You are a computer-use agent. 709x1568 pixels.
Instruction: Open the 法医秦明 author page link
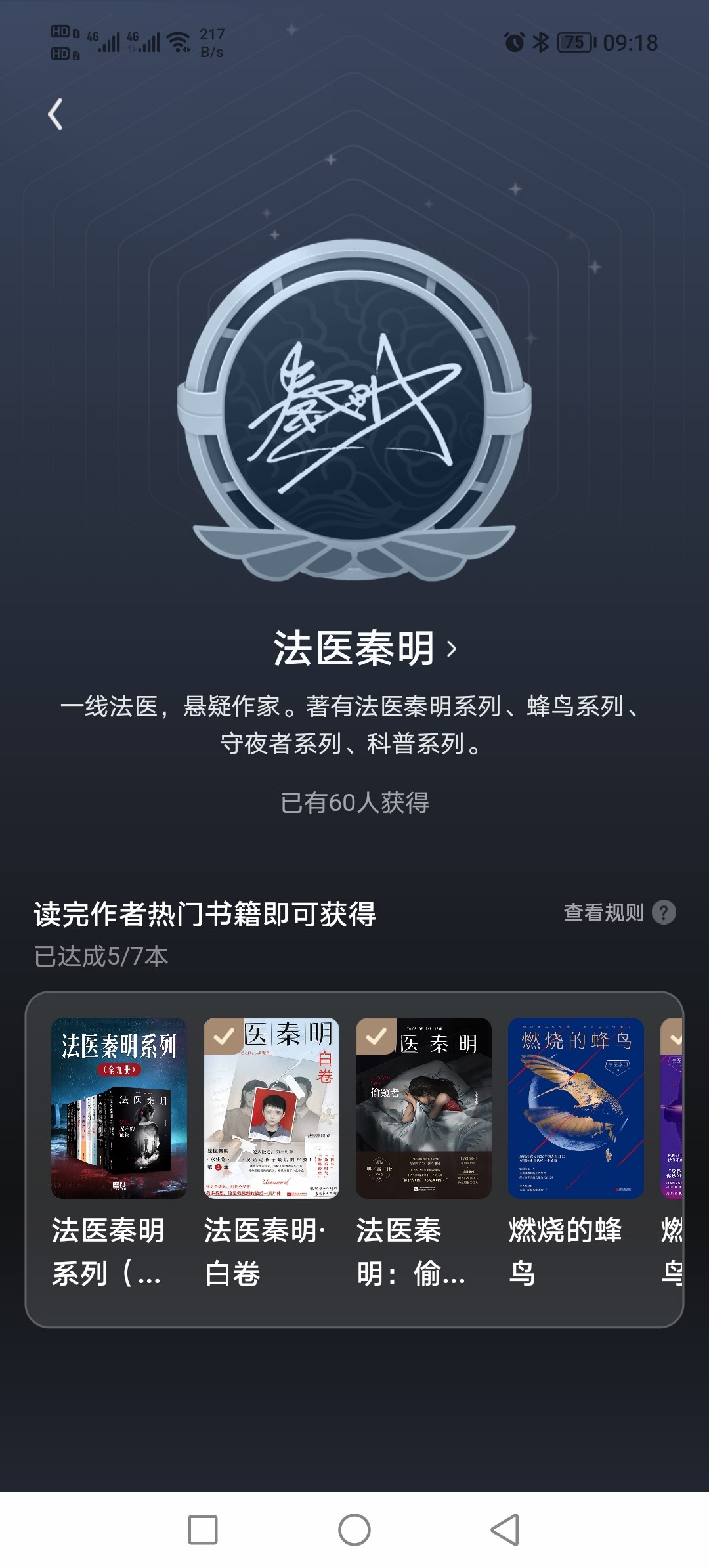365,649
